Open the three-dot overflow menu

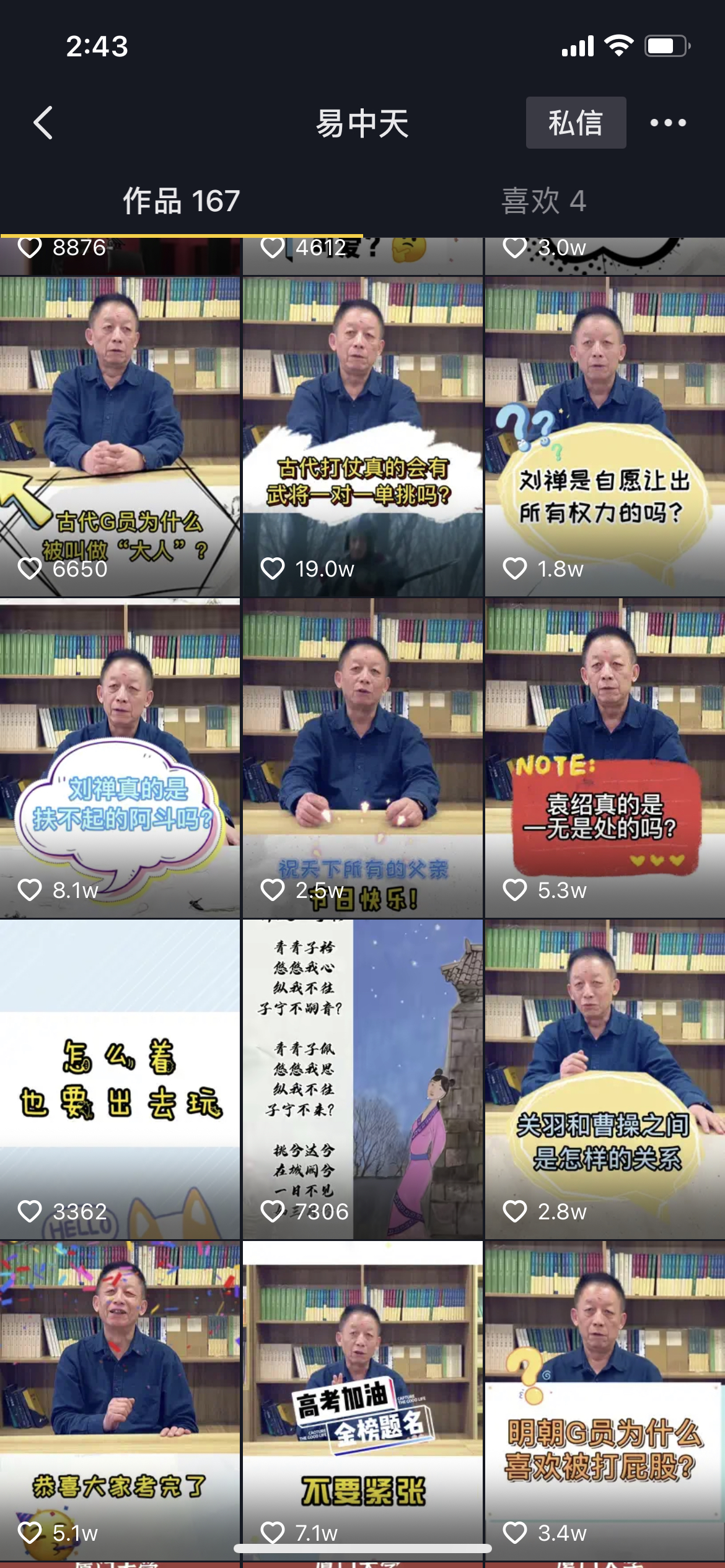click(668, 123)
